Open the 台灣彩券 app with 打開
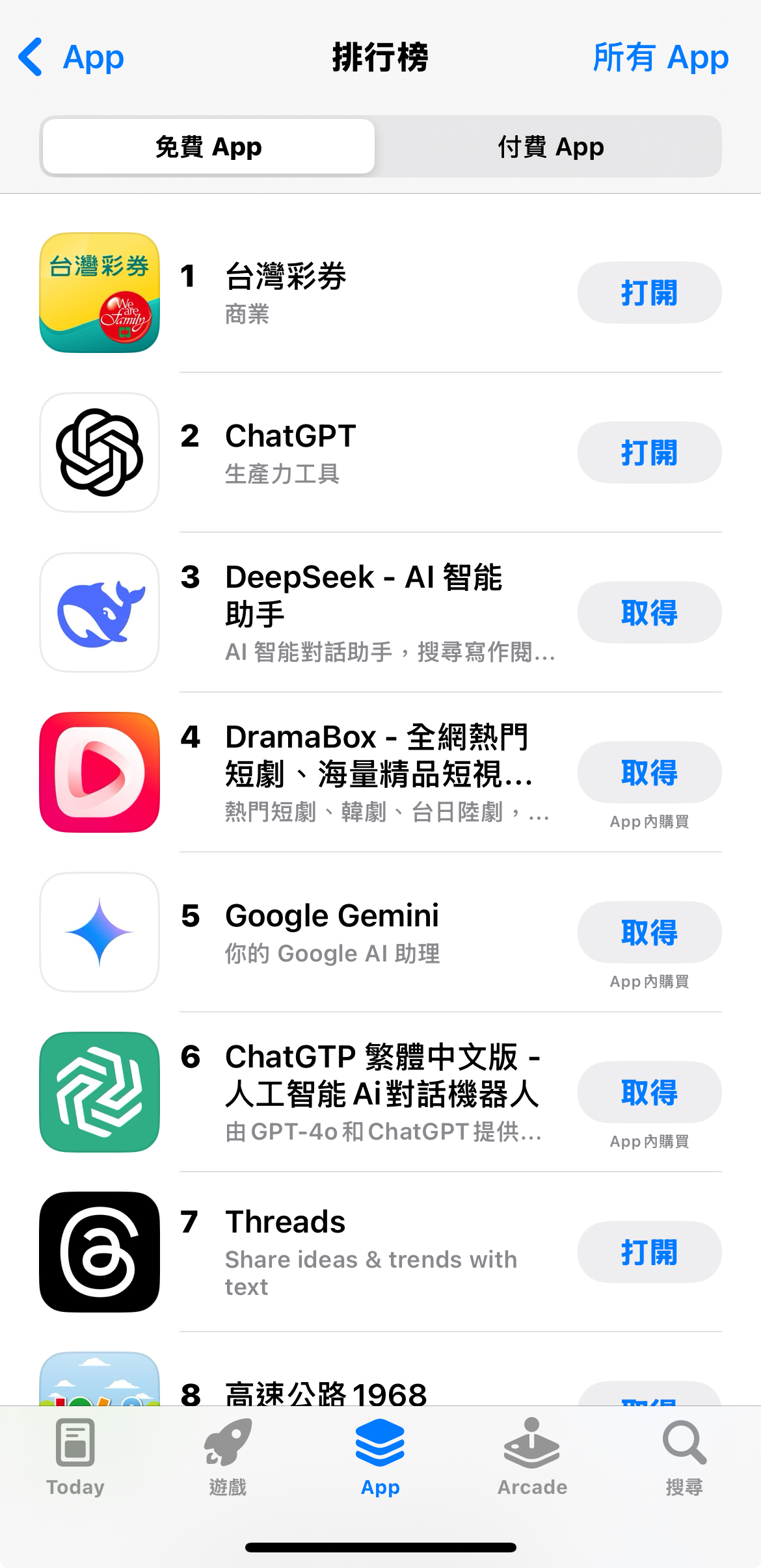 (648, 293)
